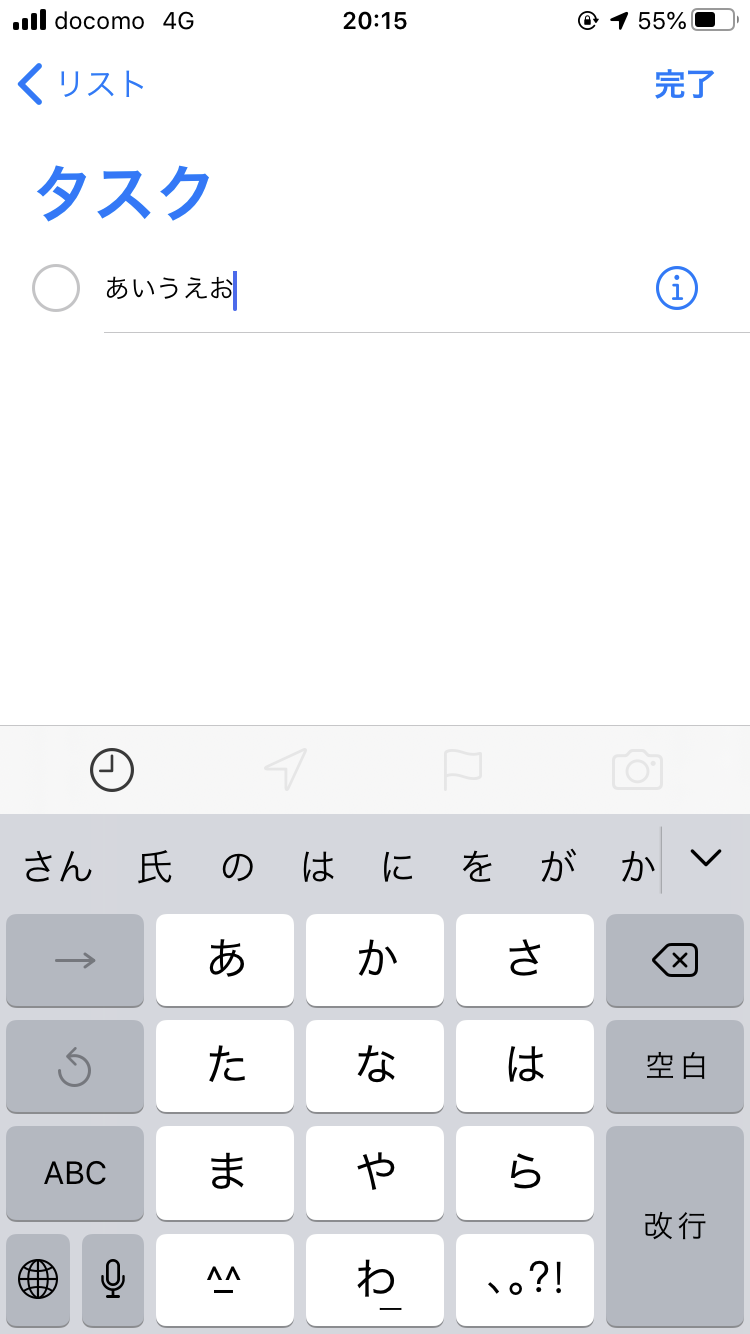Change keyboard language with globe key

point(38,1278)
